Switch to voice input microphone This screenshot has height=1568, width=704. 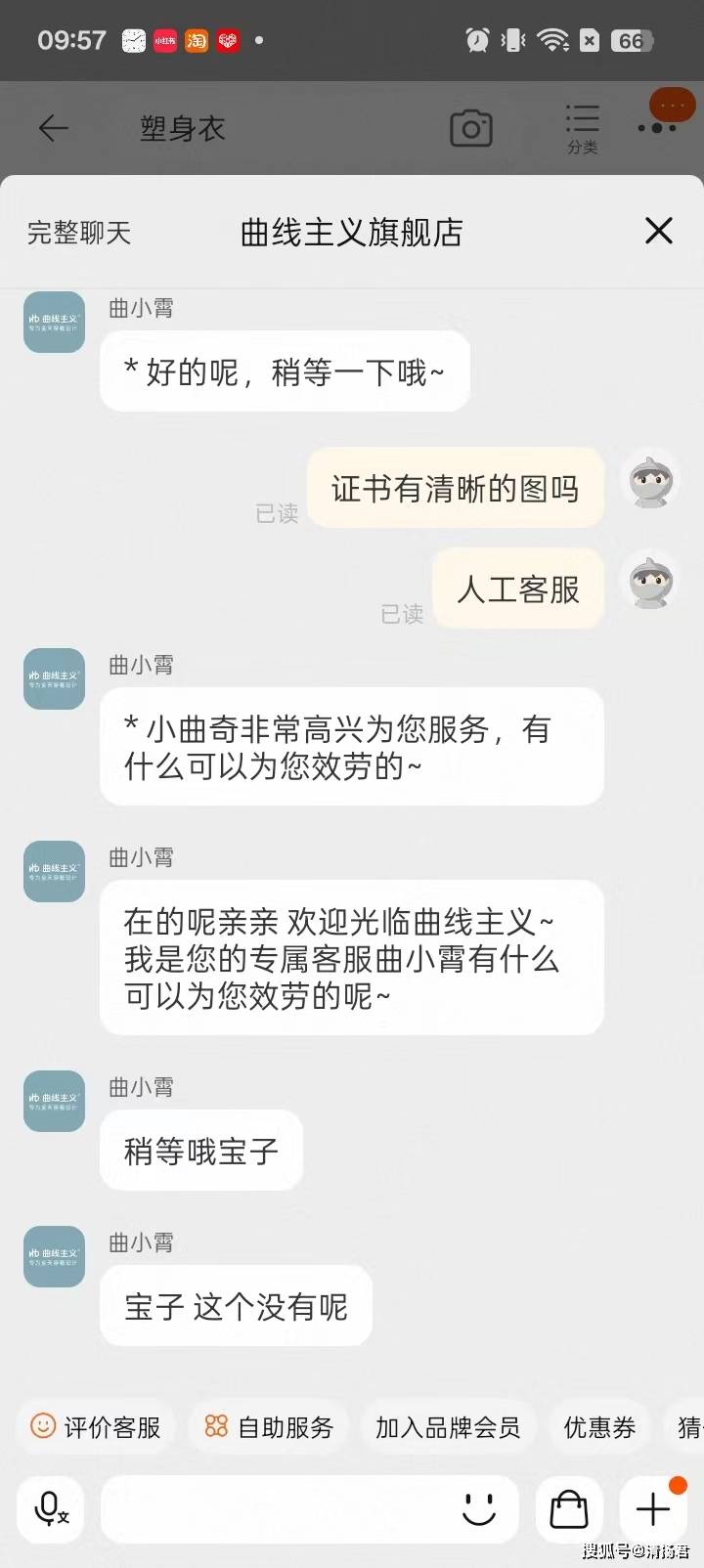(51, 1509)
